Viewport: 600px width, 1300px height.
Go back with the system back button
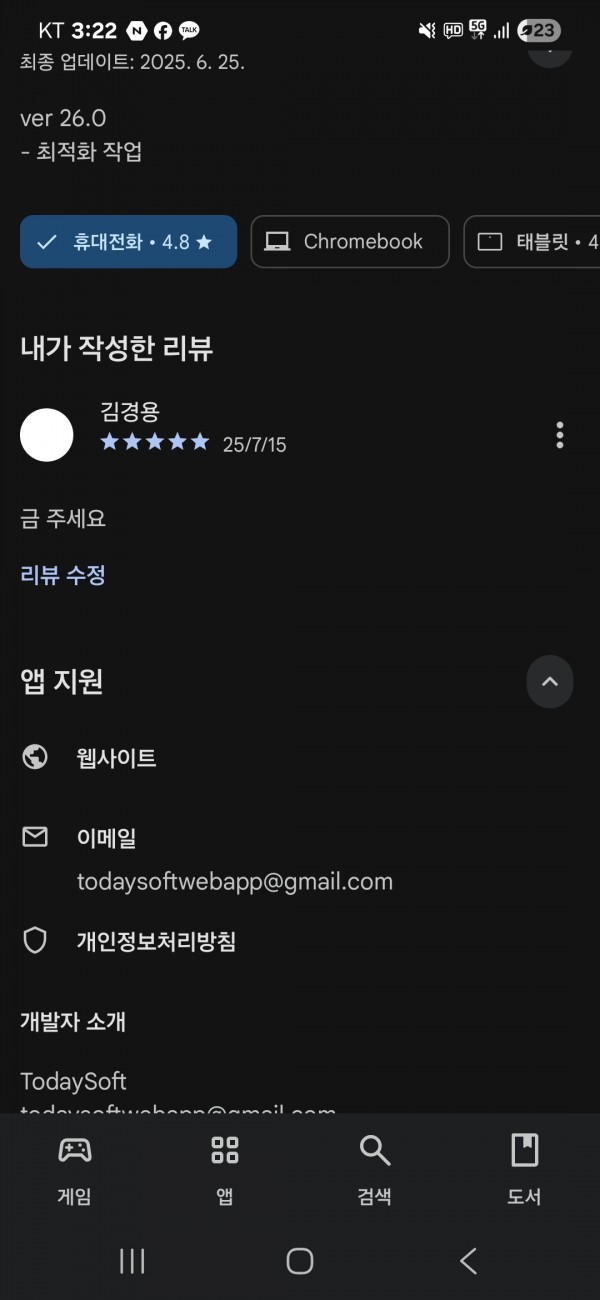click(x=468, y=1261)
